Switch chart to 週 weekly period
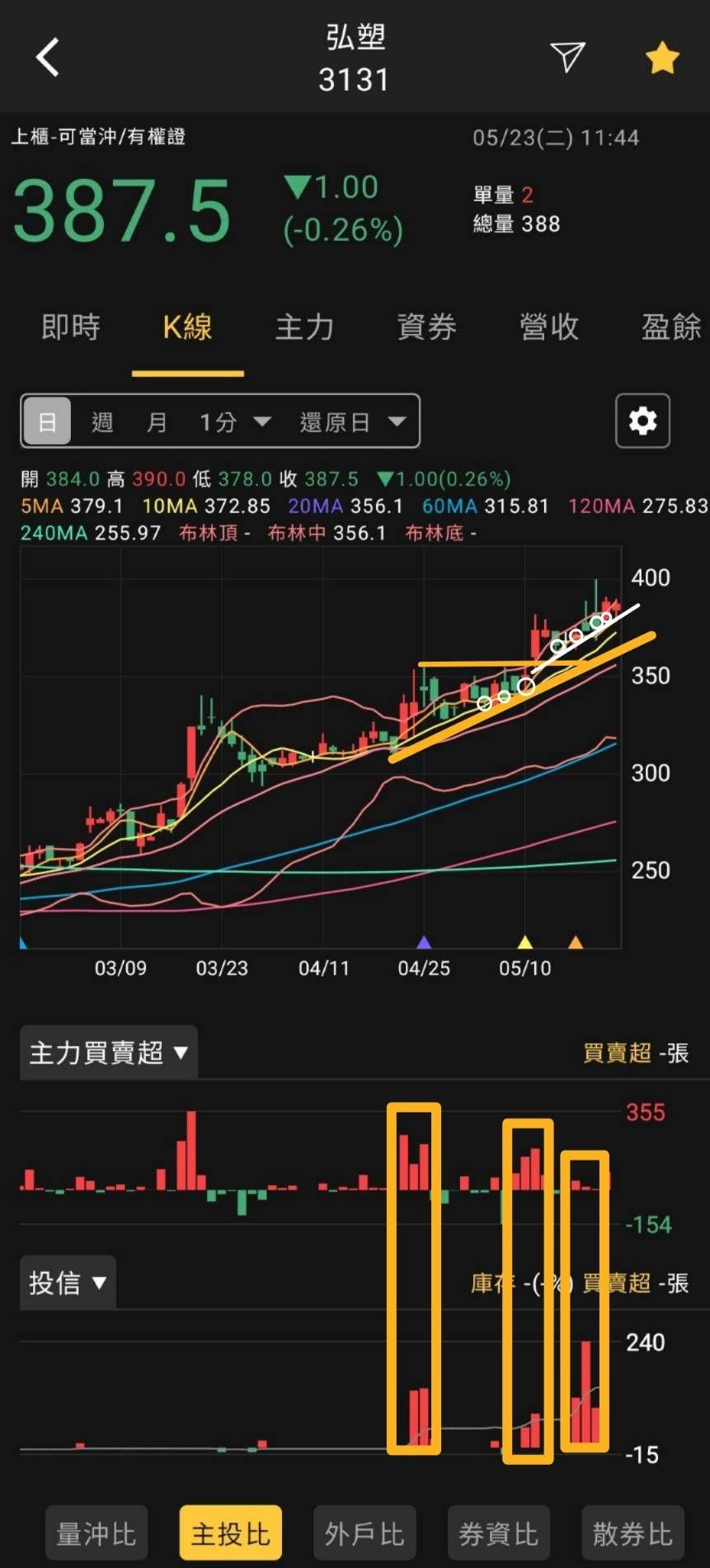This screenshot has width=710, height=1568. [102, 422]
